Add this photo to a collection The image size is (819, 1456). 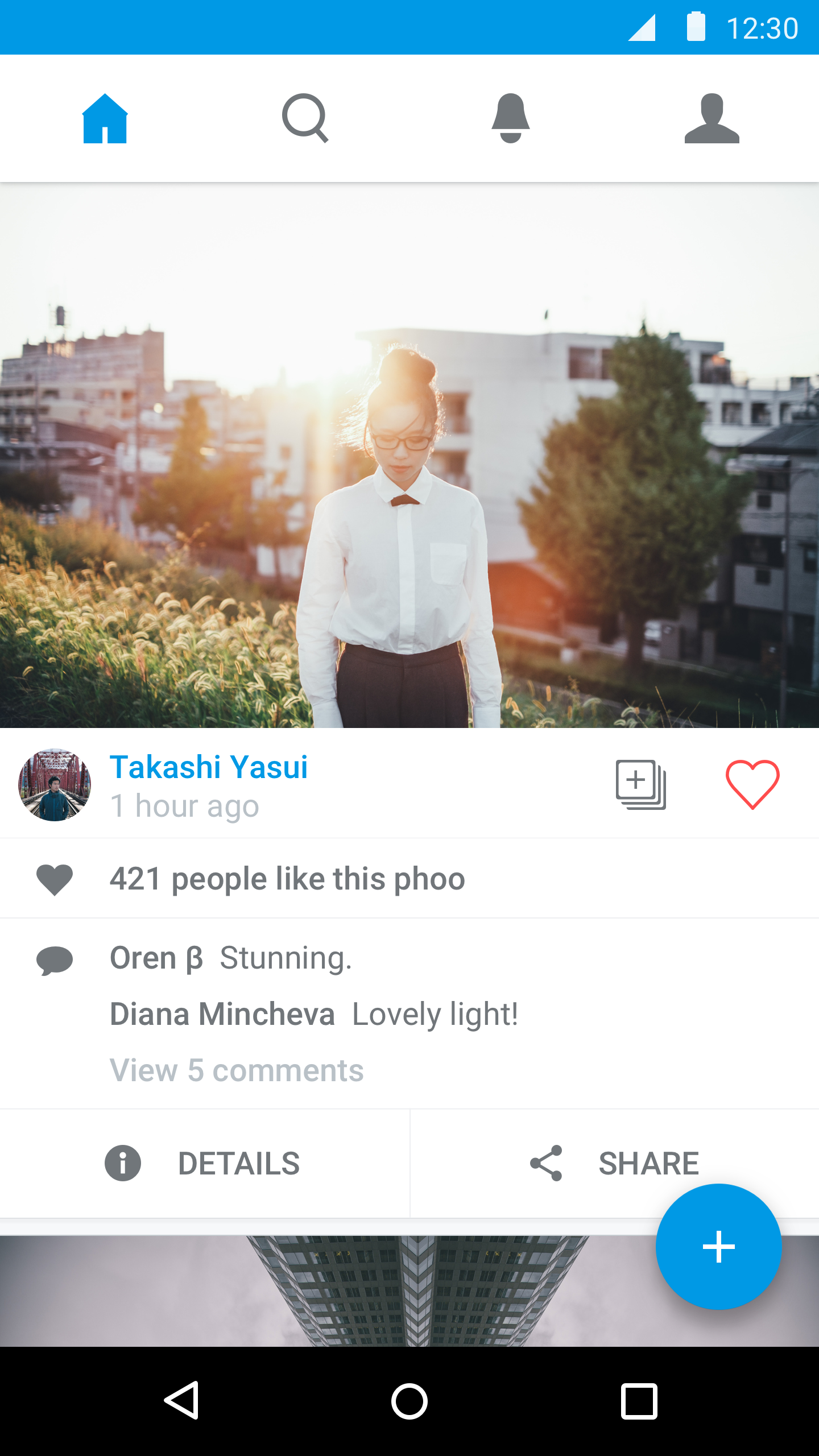(641, 785)
